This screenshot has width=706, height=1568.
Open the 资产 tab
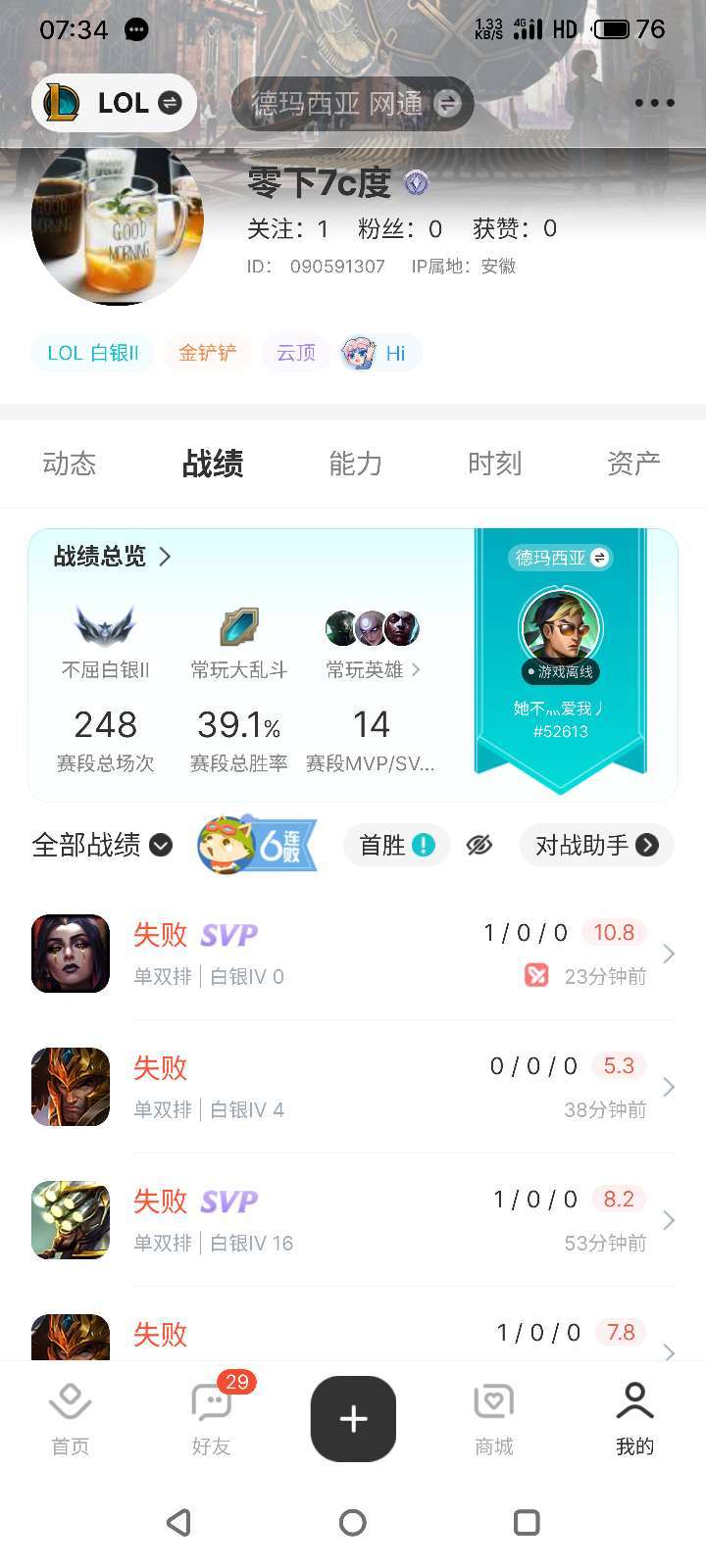(633, 464)
